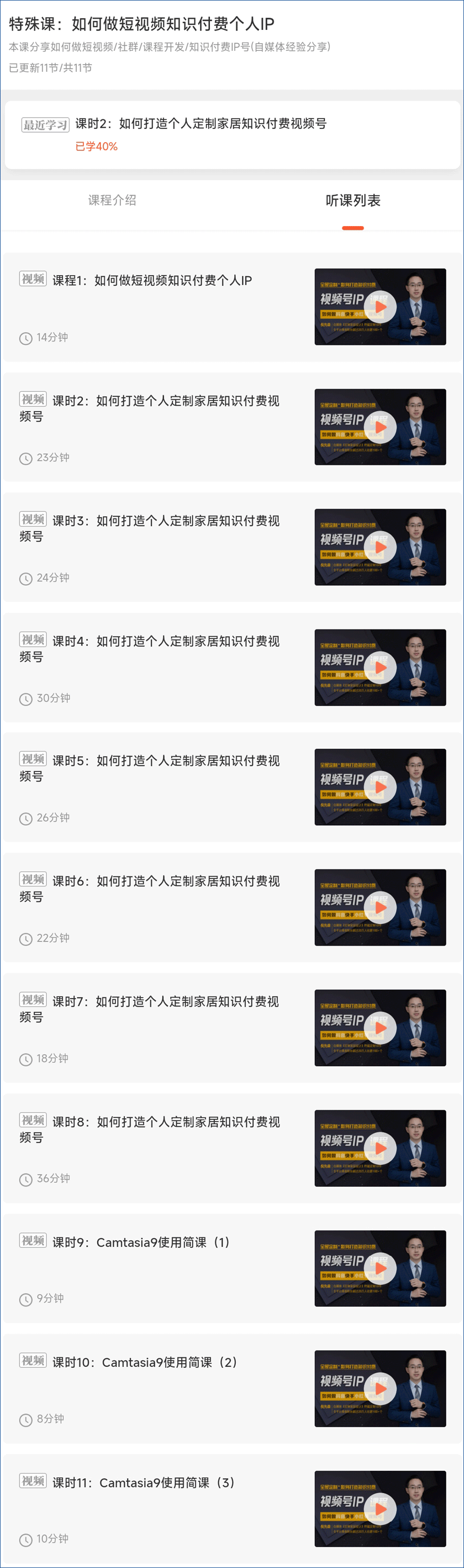464x1568 pixels.
Task: Switch to the 课程介绍 tab
Action: [113, 201]
